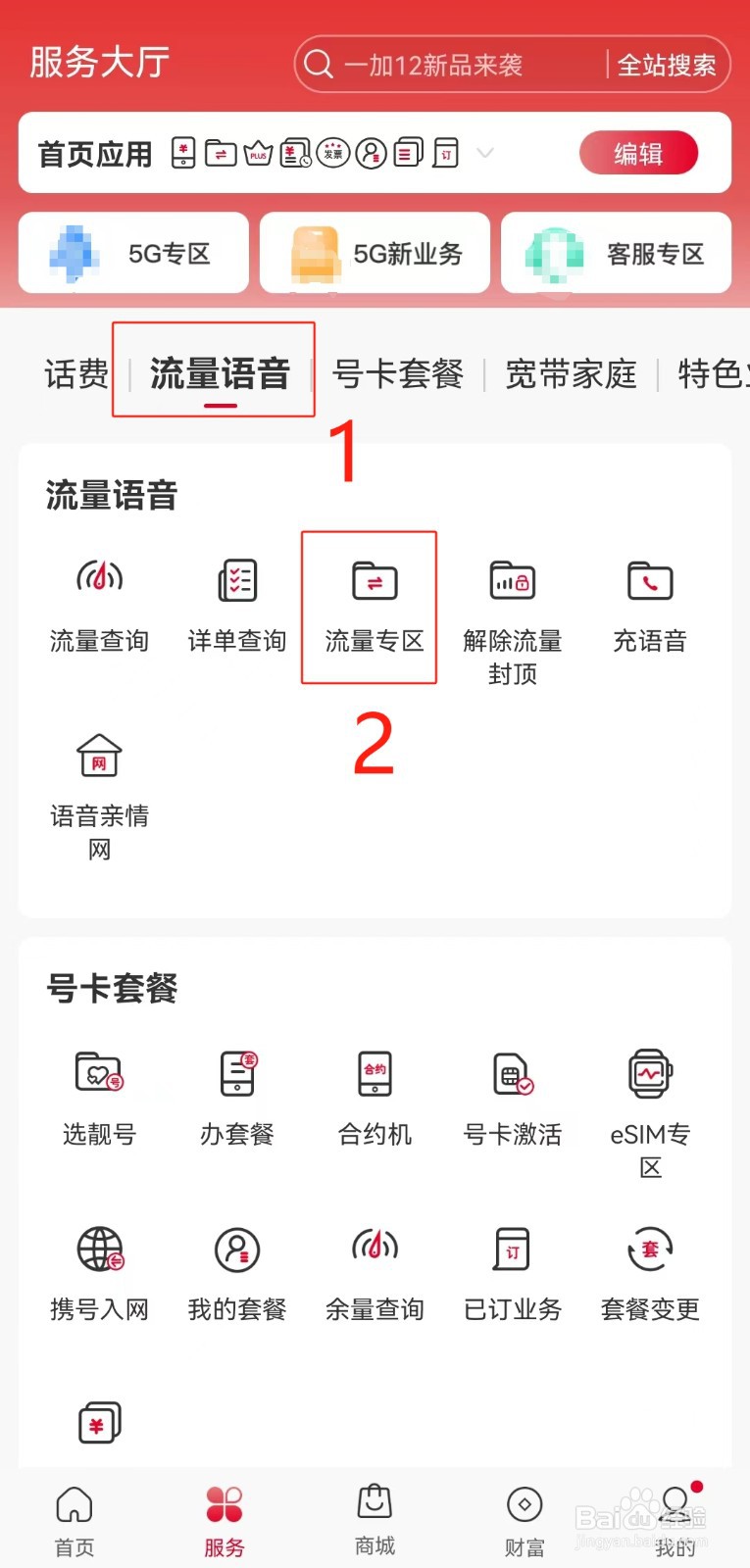Open 余量查询 remaining balance icon
The image size is (750, 1568).
pos(374,1272)
